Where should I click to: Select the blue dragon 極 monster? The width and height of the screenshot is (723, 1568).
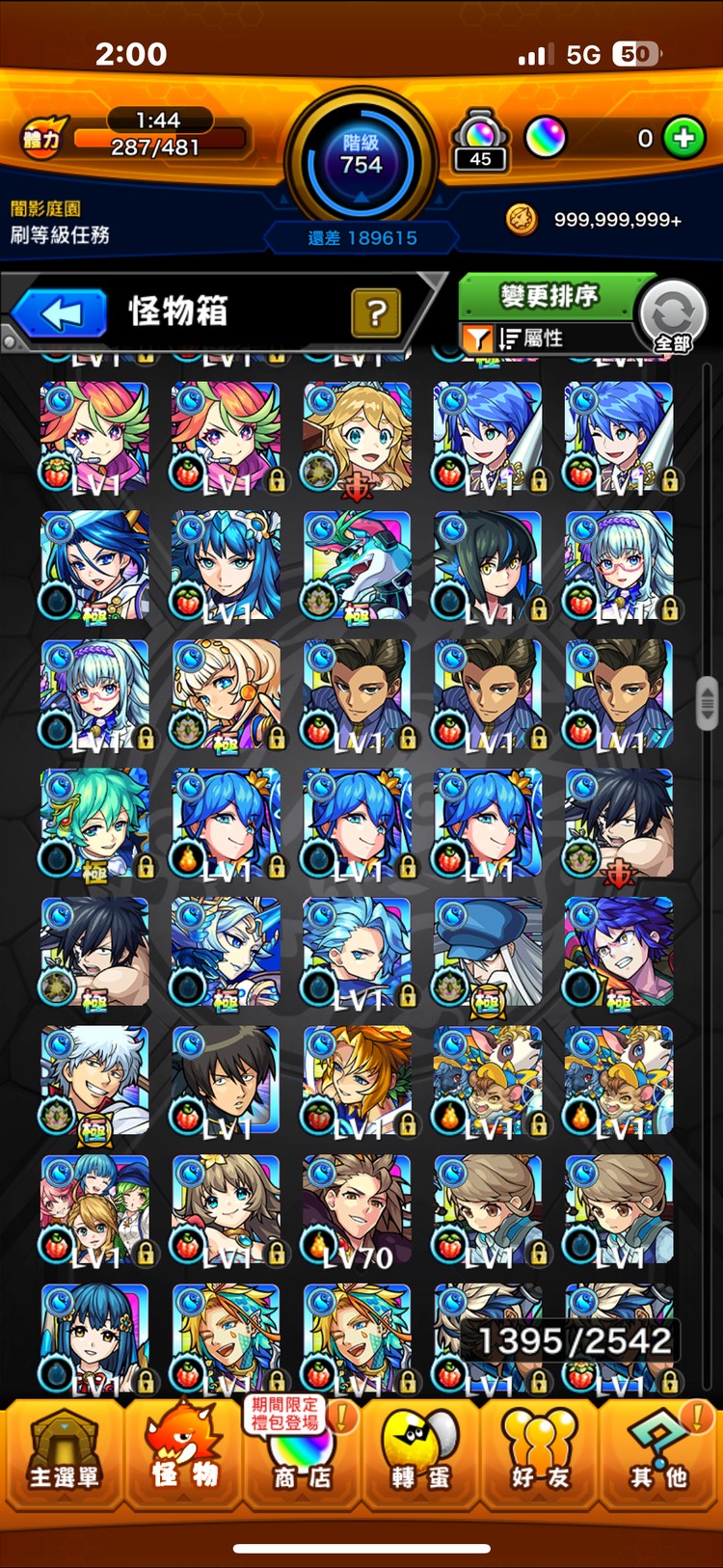(357, 565)
